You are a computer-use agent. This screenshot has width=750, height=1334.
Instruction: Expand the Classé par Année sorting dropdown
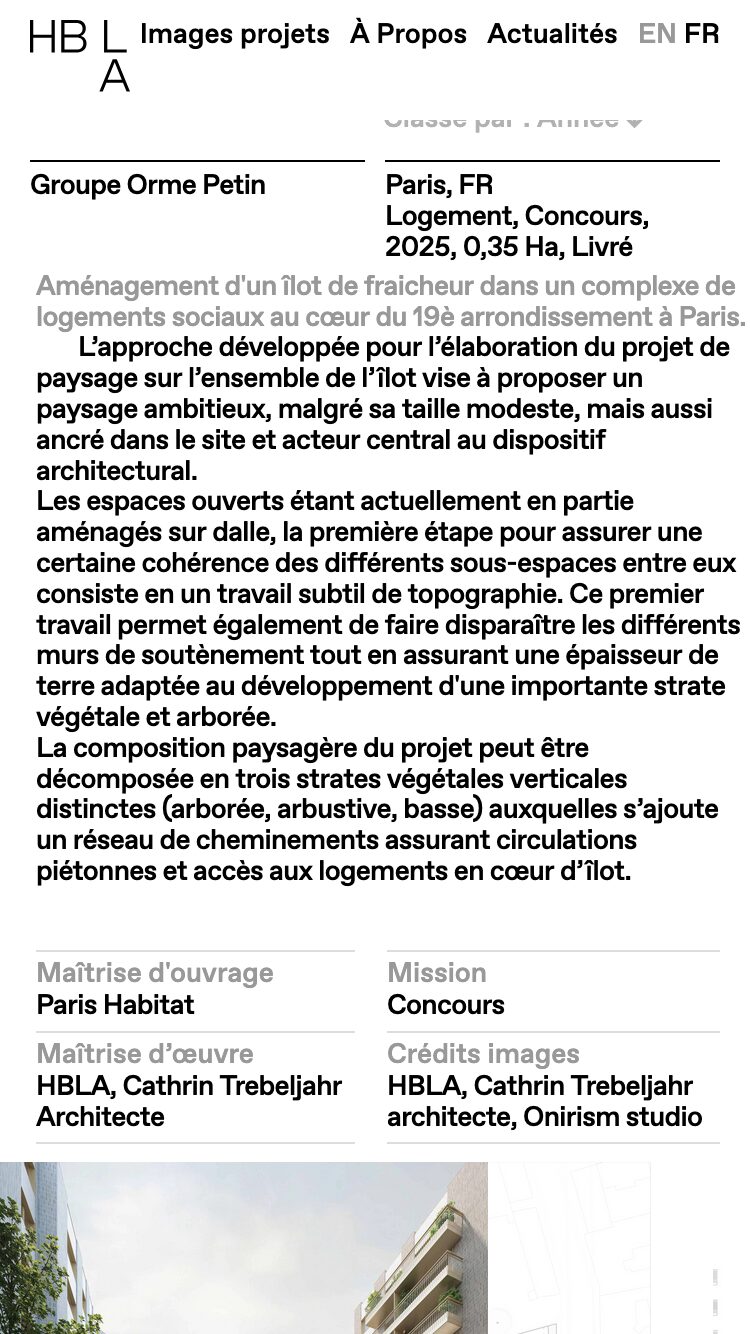click(513, 122)
